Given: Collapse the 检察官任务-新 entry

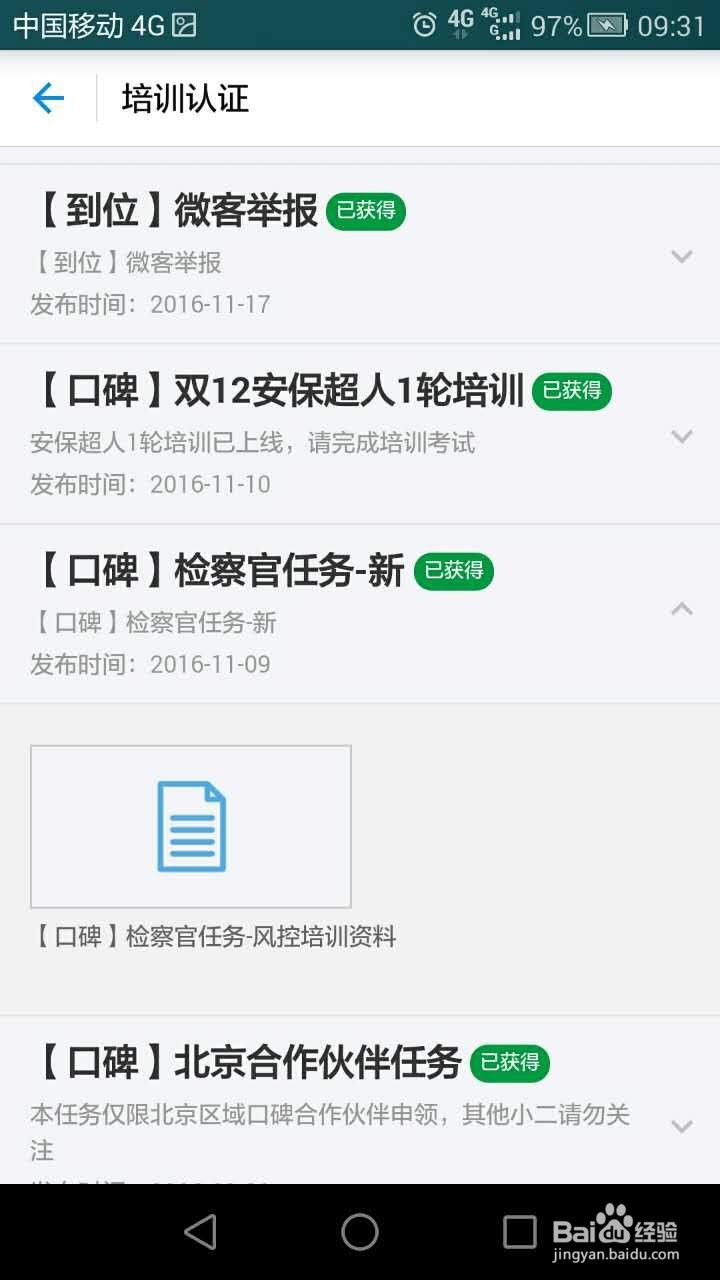Looking at the screenshot, I should click(682, 610).
